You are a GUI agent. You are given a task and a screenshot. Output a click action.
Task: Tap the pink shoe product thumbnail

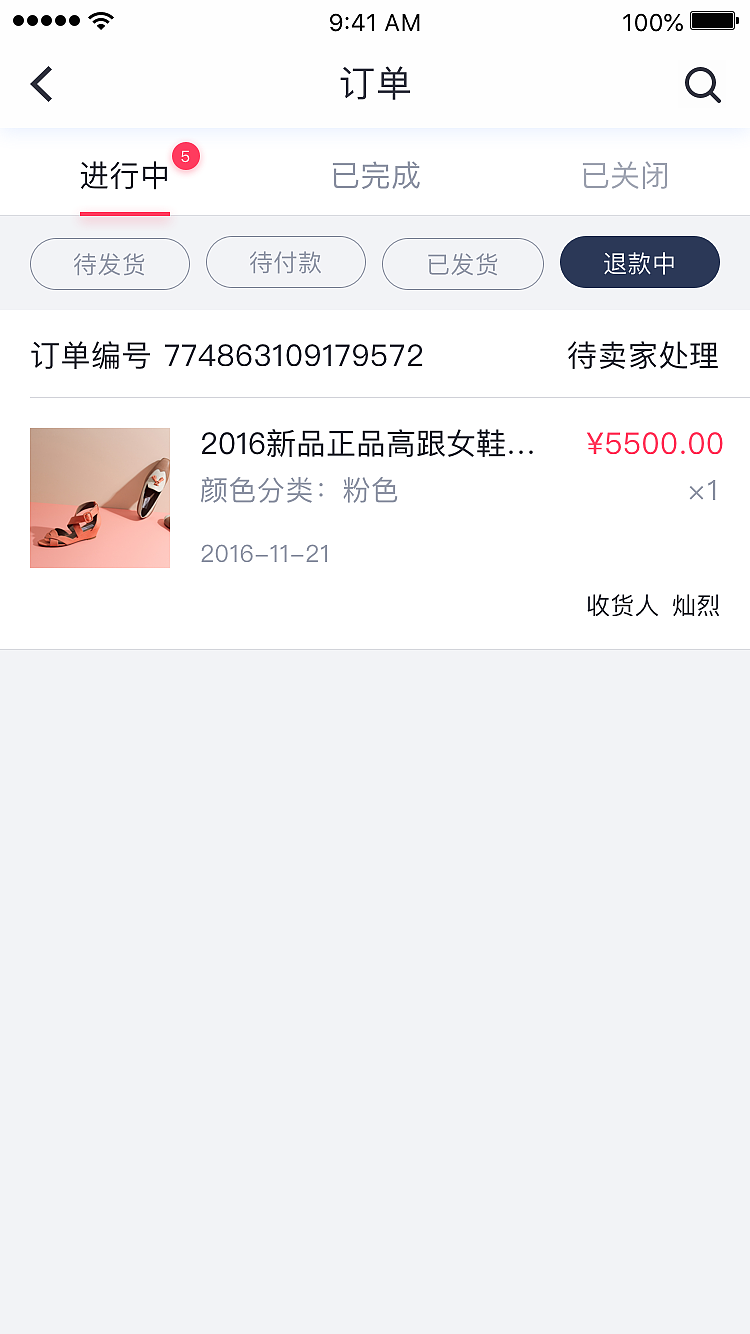100,497
